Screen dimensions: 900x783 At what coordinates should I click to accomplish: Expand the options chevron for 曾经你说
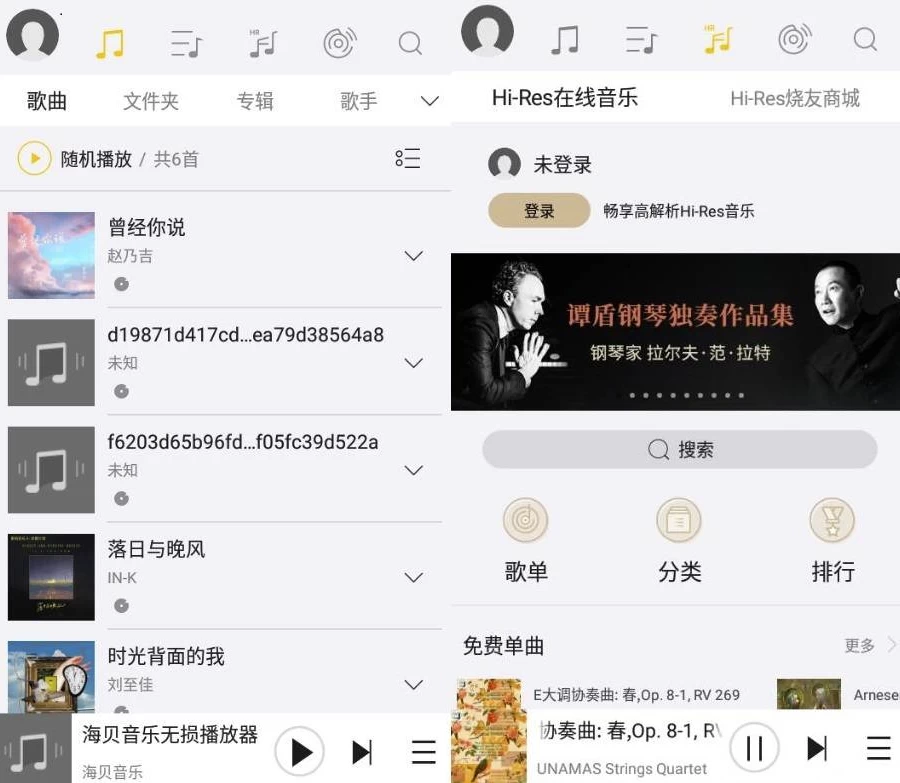coord(413,256)
